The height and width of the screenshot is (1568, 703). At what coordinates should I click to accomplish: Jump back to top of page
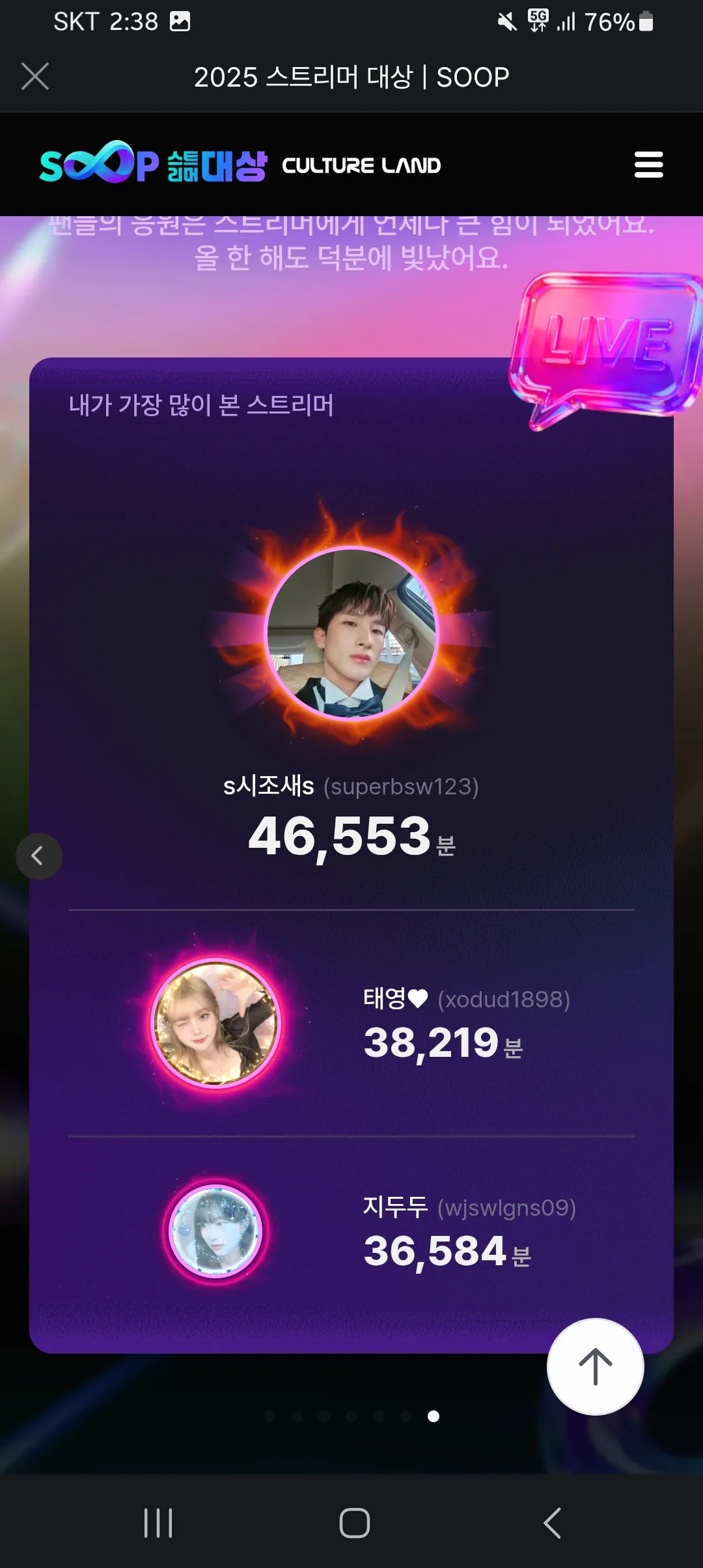(x=595, y=1366)
